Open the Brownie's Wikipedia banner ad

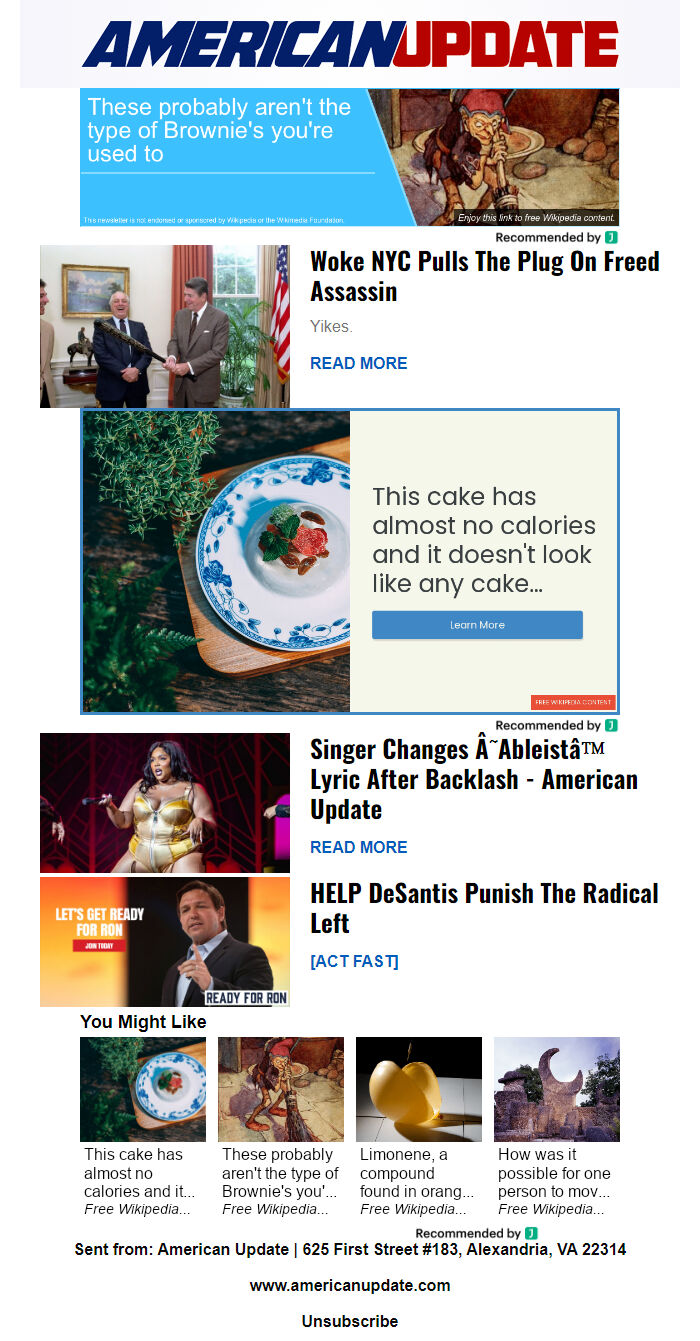[x=349, y=157]
